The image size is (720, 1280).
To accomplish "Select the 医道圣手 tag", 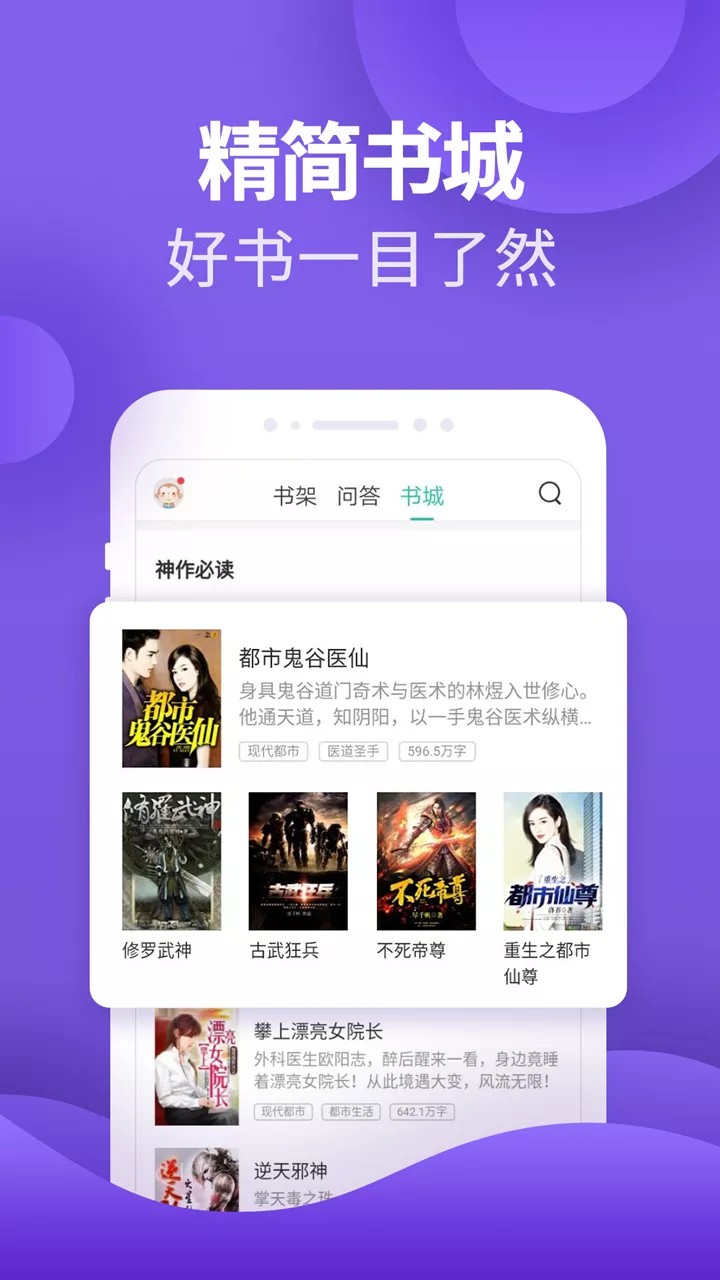I will [353, 751].
